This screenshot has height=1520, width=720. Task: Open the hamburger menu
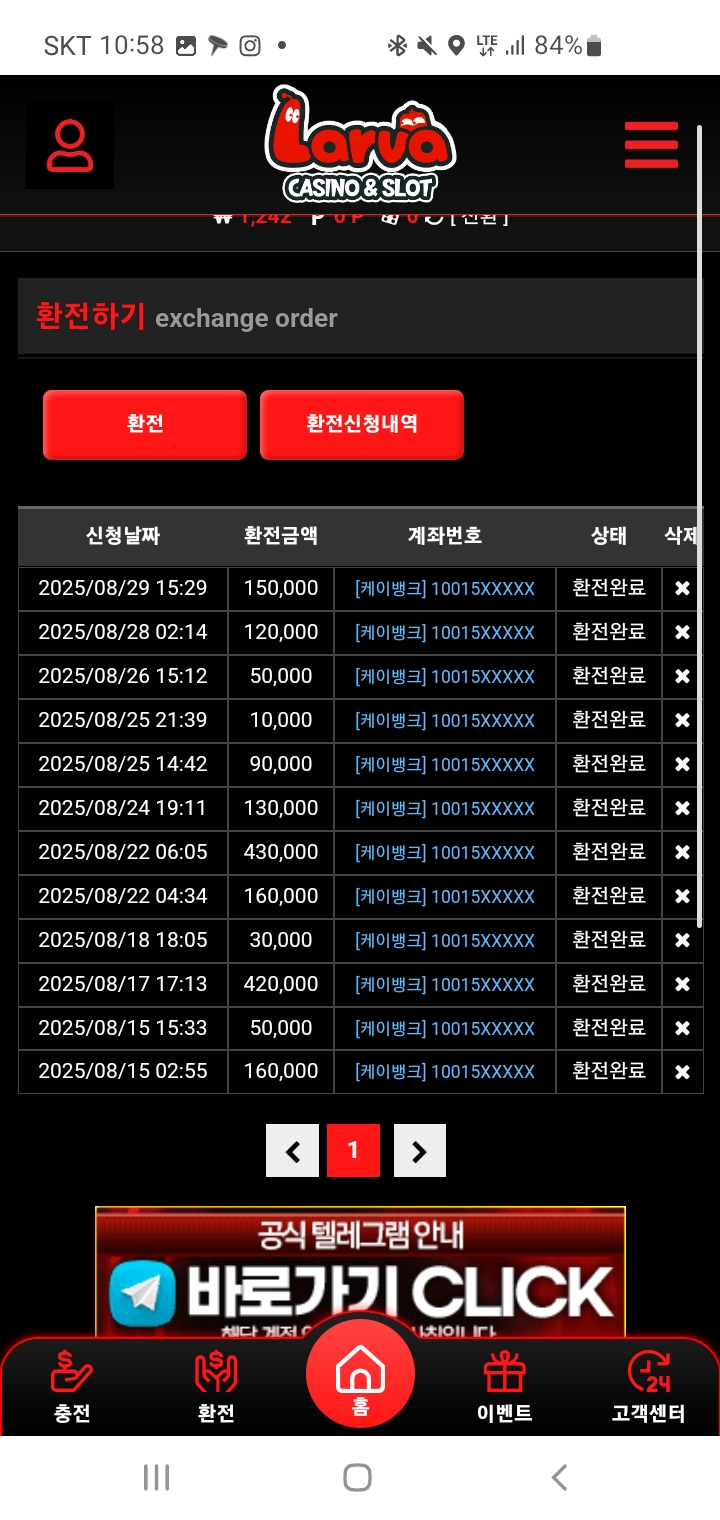[651, 146]
